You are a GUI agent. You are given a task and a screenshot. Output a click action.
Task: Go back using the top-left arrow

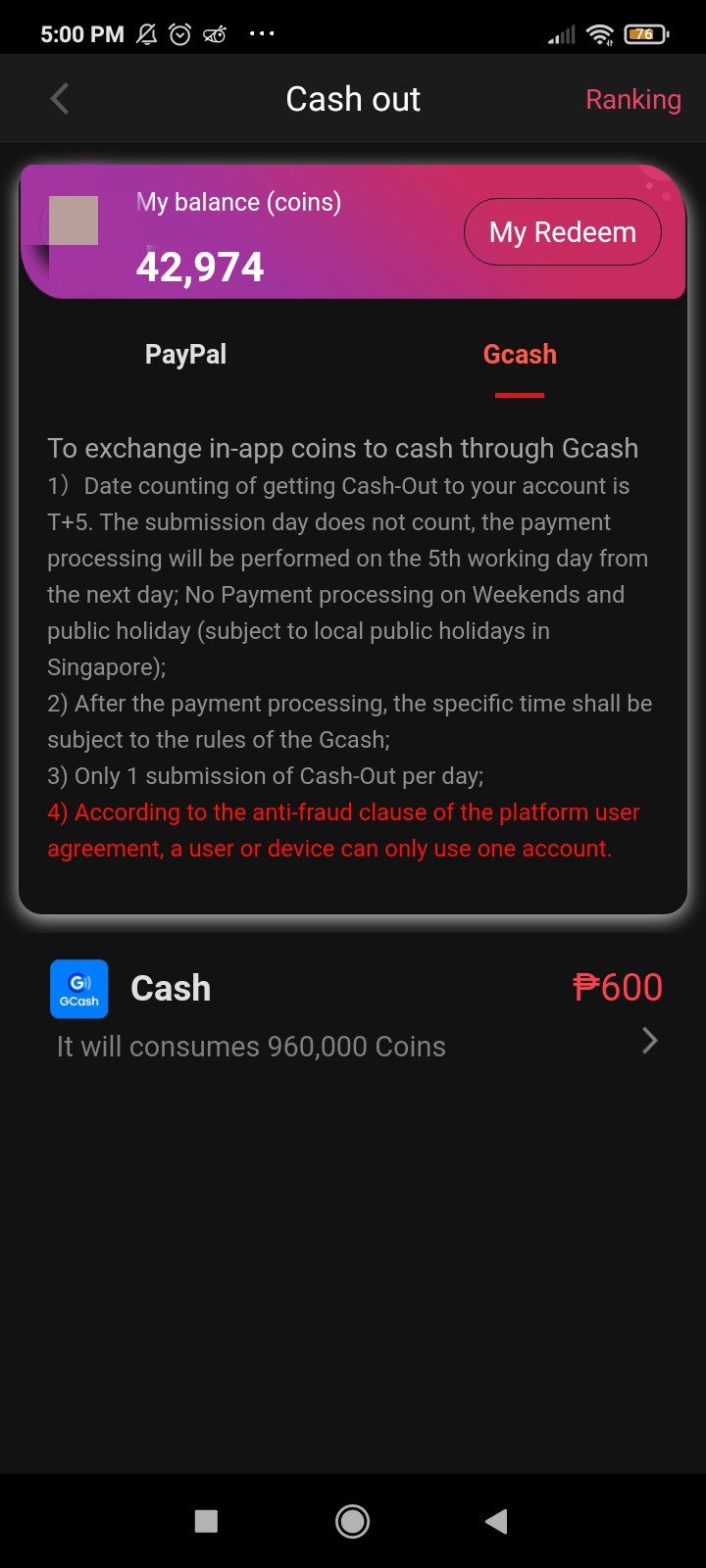pos(60,99)
